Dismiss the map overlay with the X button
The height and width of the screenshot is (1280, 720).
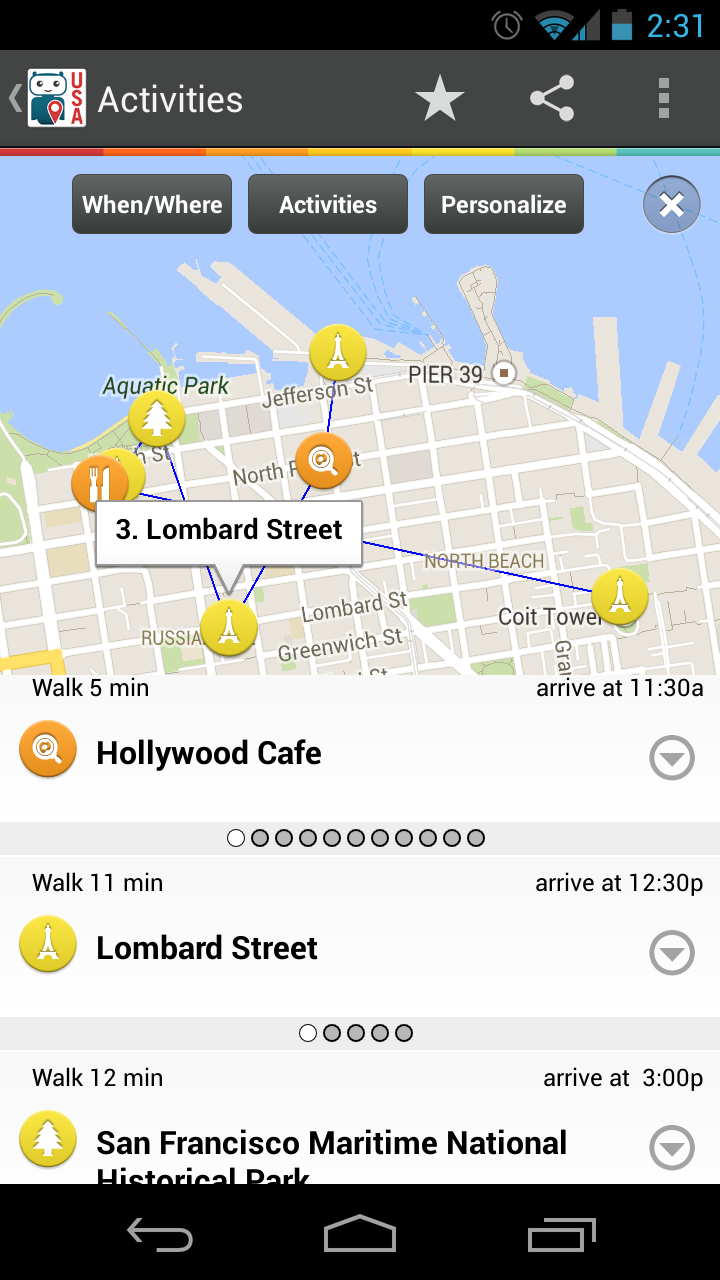pos(671,204)
